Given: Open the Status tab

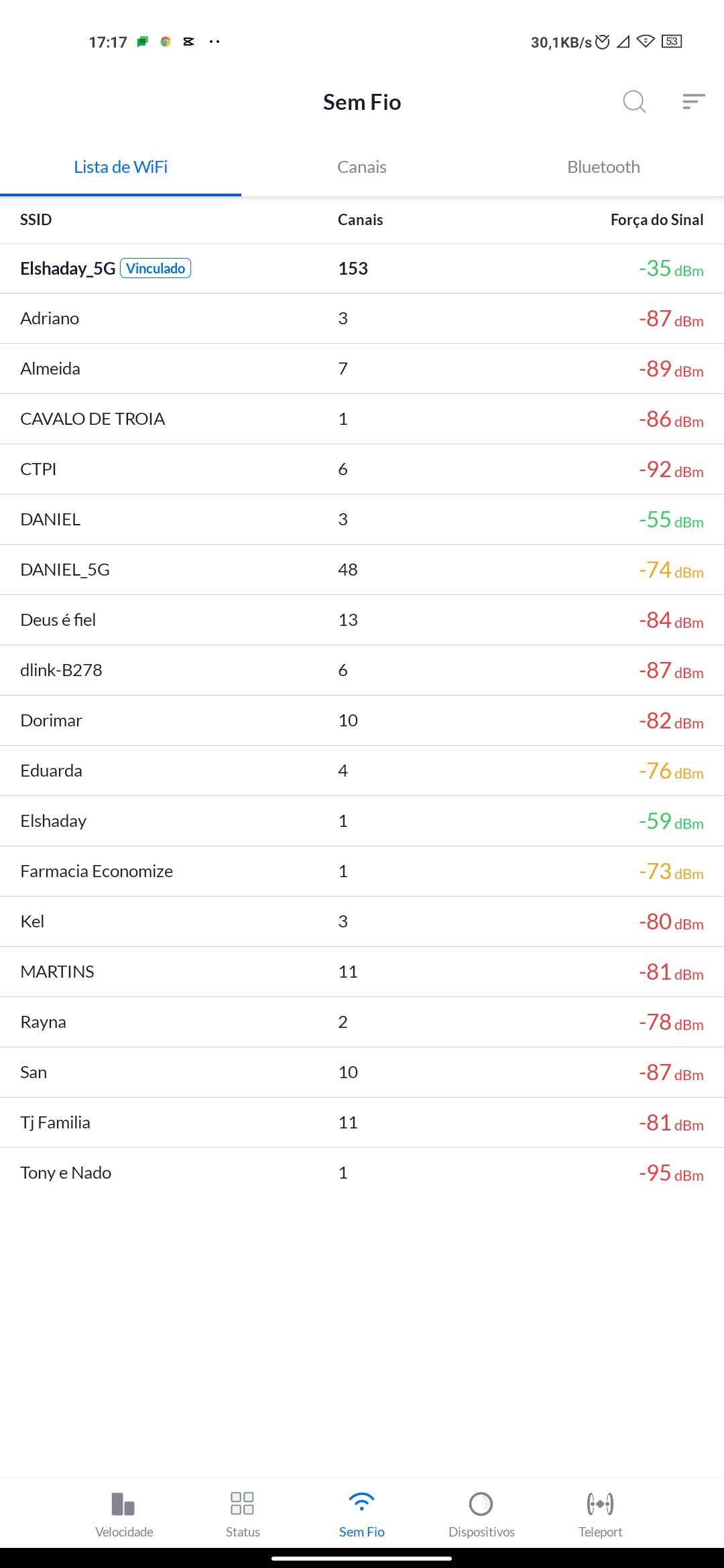Looking at the screenshot, I should pos(243,1514).
